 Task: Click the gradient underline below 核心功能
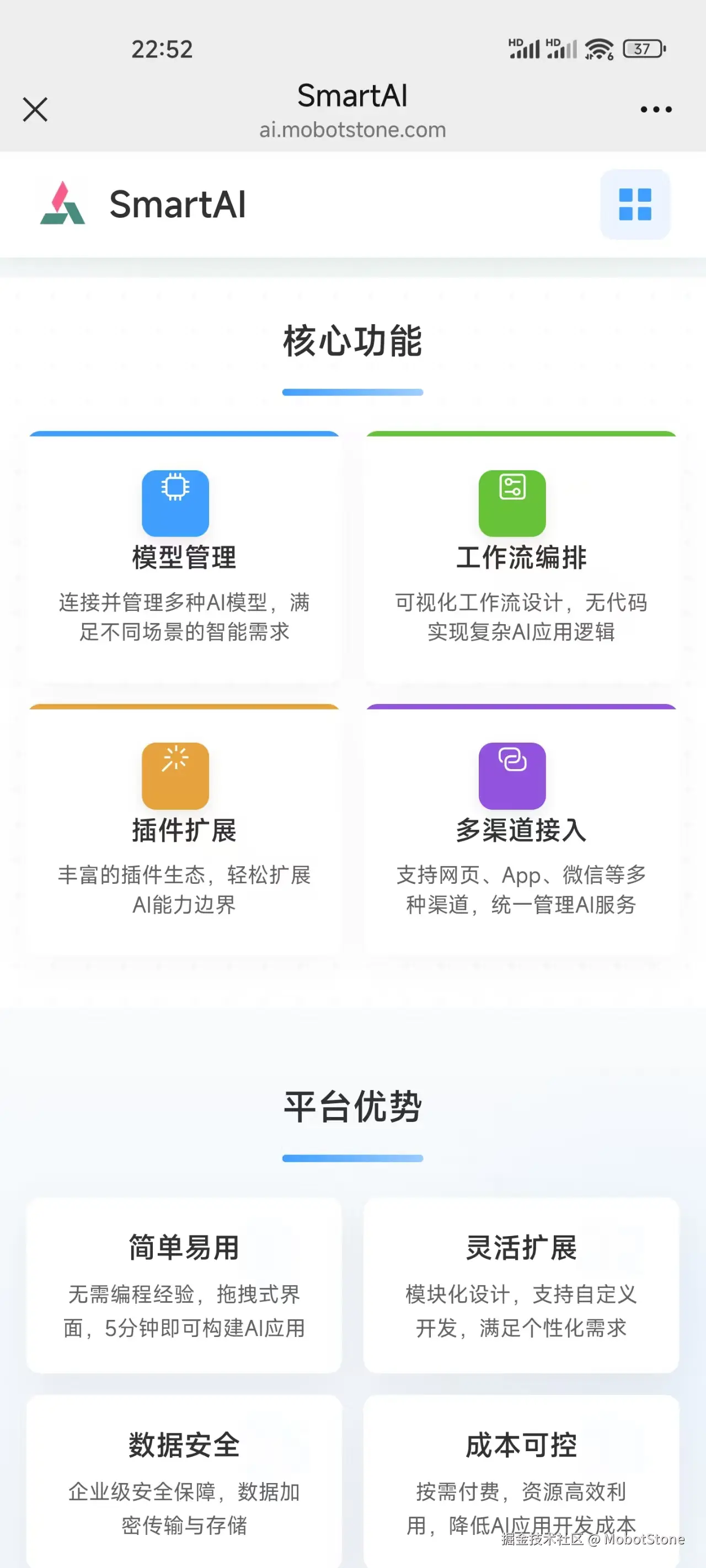tap(352, 391)
